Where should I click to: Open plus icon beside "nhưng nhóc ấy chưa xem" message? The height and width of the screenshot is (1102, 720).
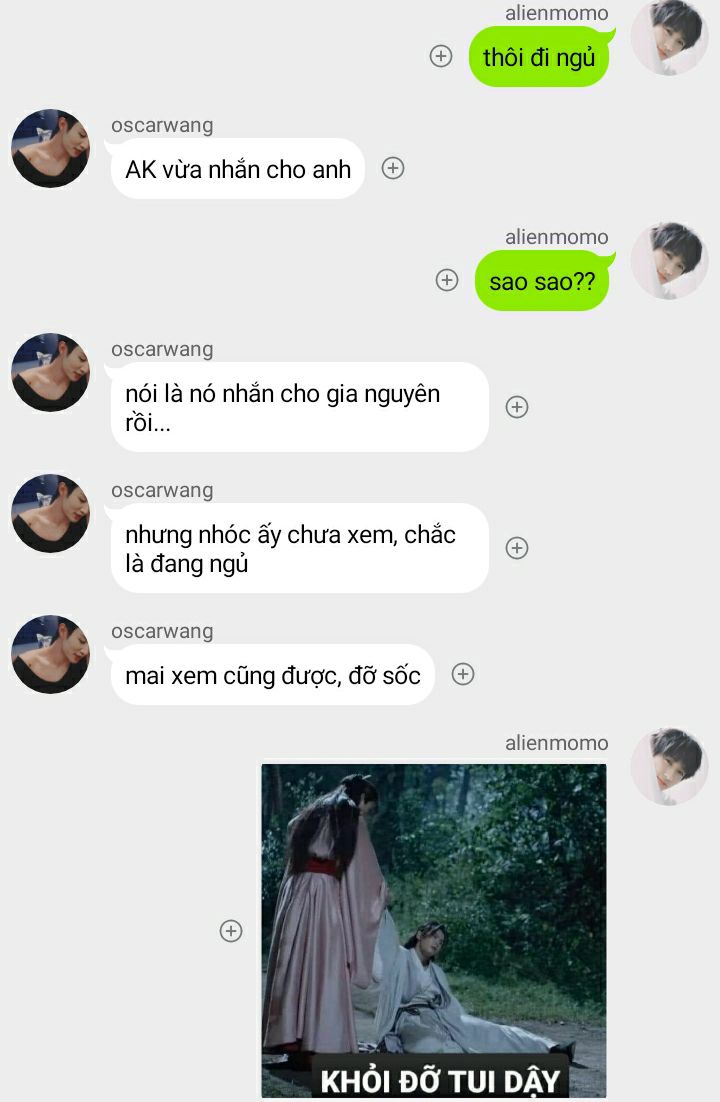pyautogui.click(x=516, y=548)
